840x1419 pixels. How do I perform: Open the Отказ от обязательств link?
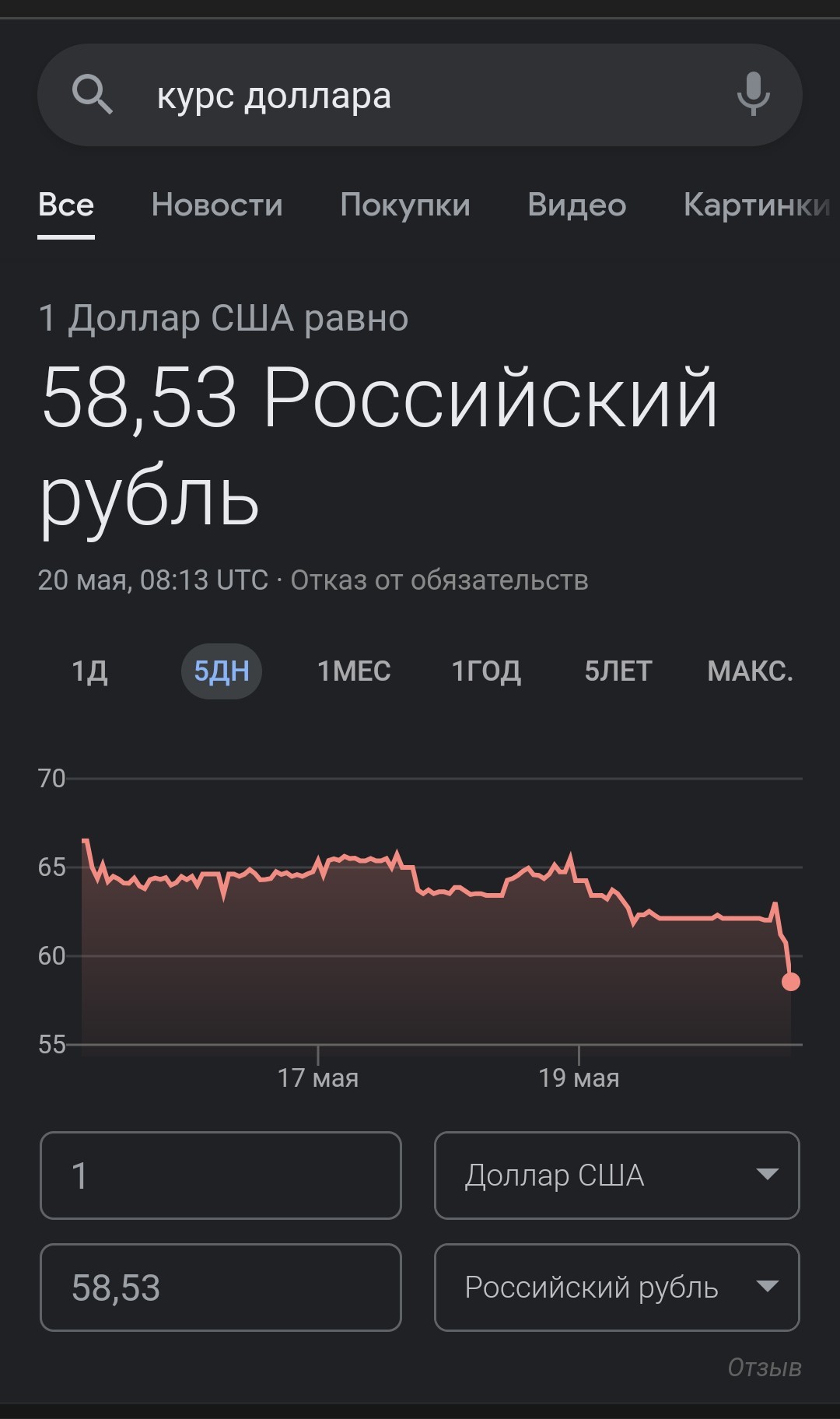(x=439, y=580)
